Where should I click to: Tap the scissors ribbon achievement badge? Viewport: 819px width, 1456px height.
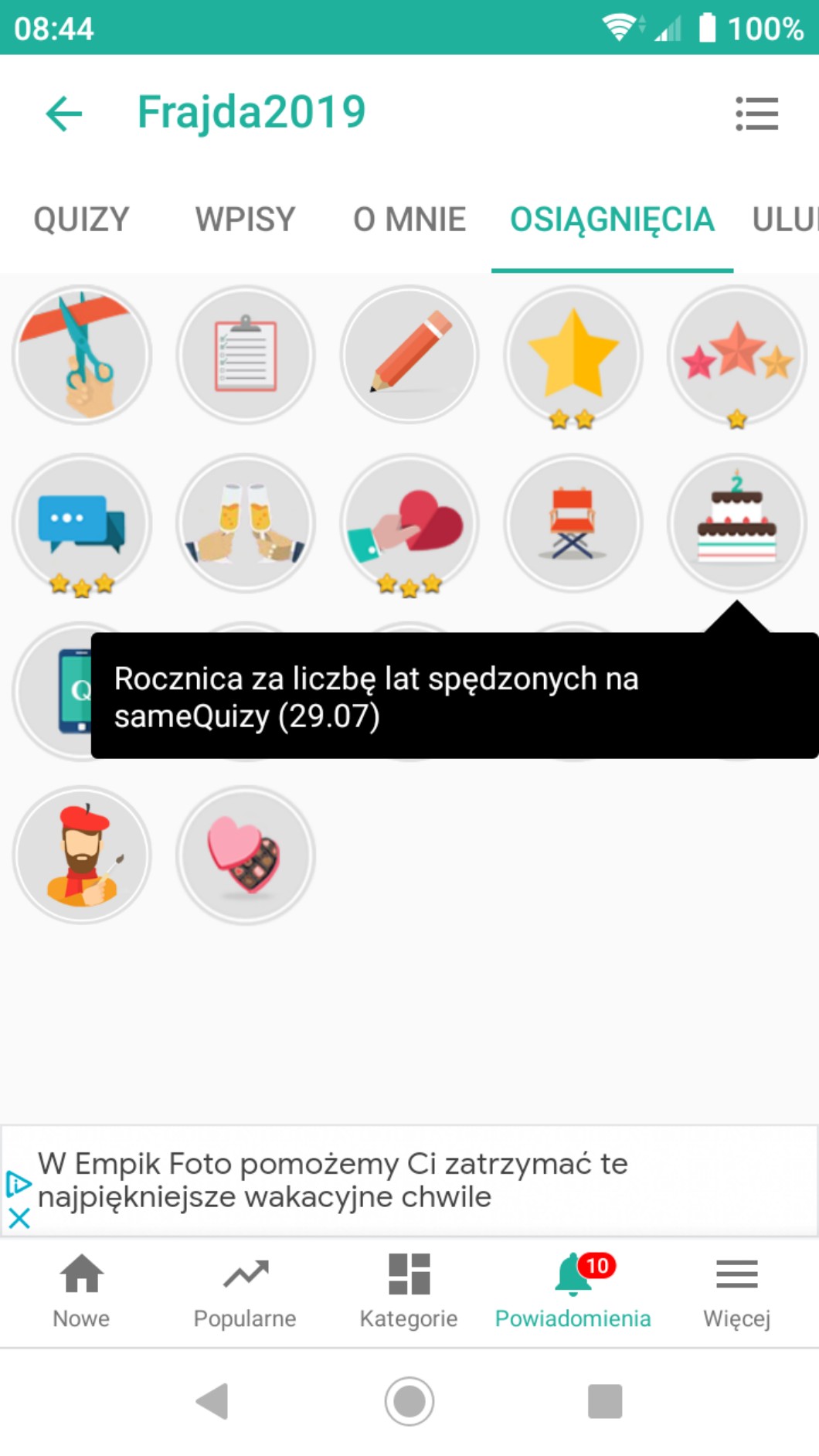point(82,355)
